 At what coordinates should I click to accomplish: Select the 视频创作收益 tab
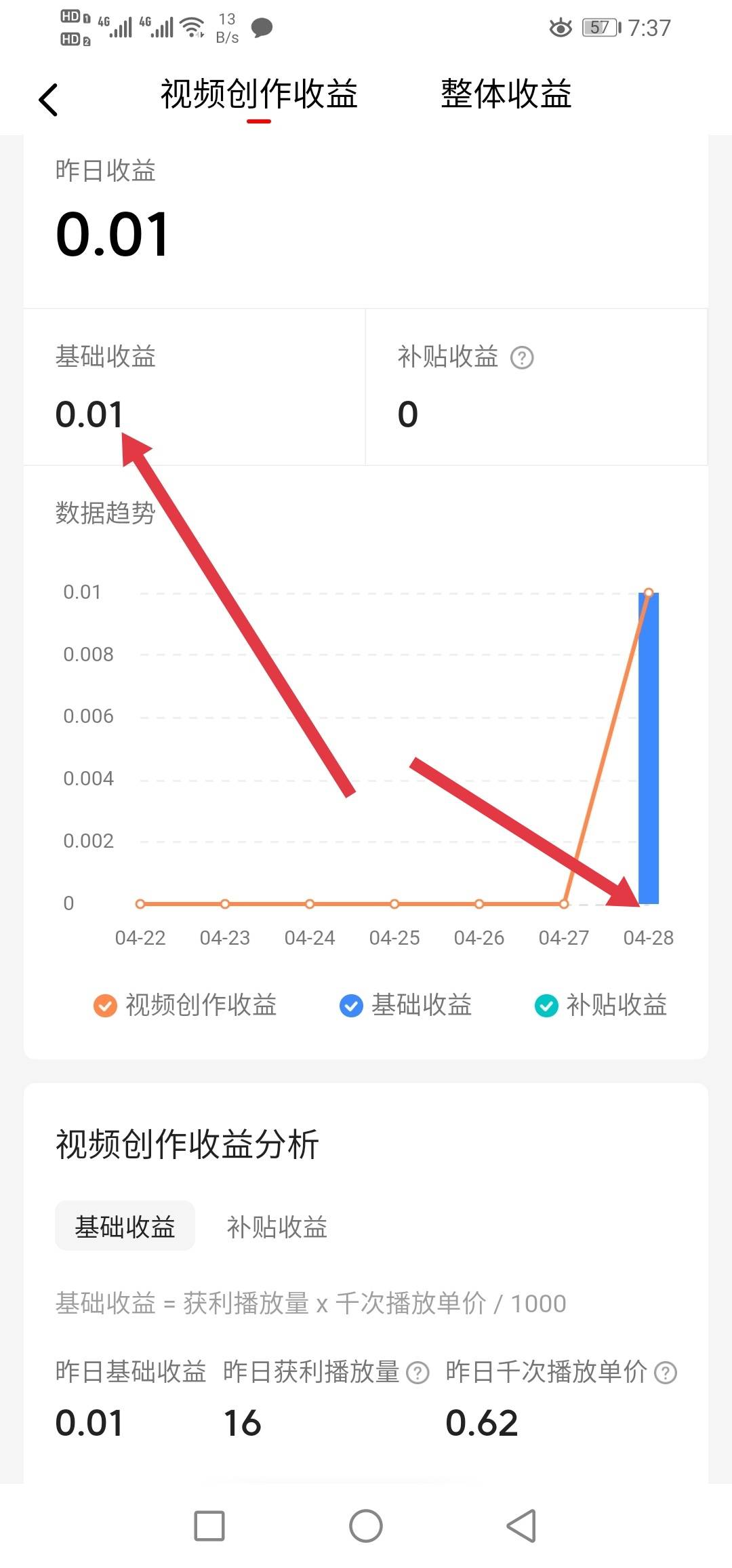(x=259, y=94)
